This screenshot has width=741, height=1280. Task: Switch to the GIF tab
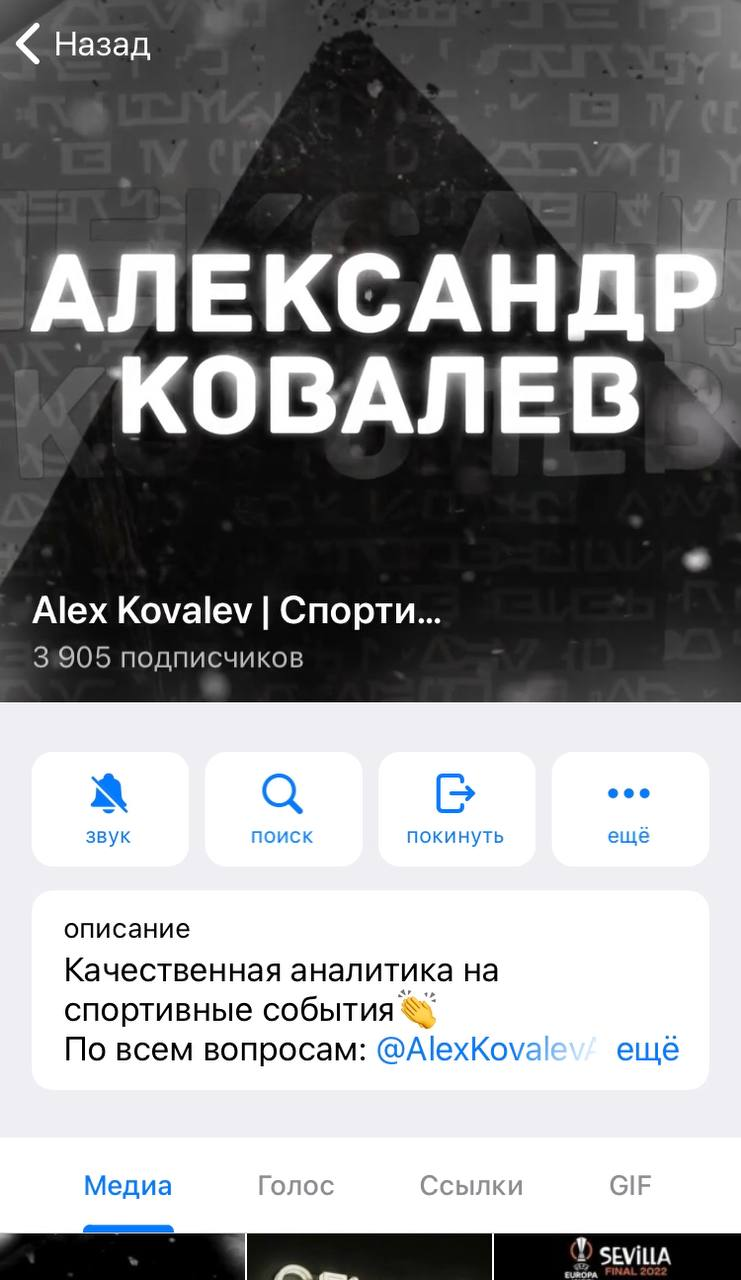630,1186
